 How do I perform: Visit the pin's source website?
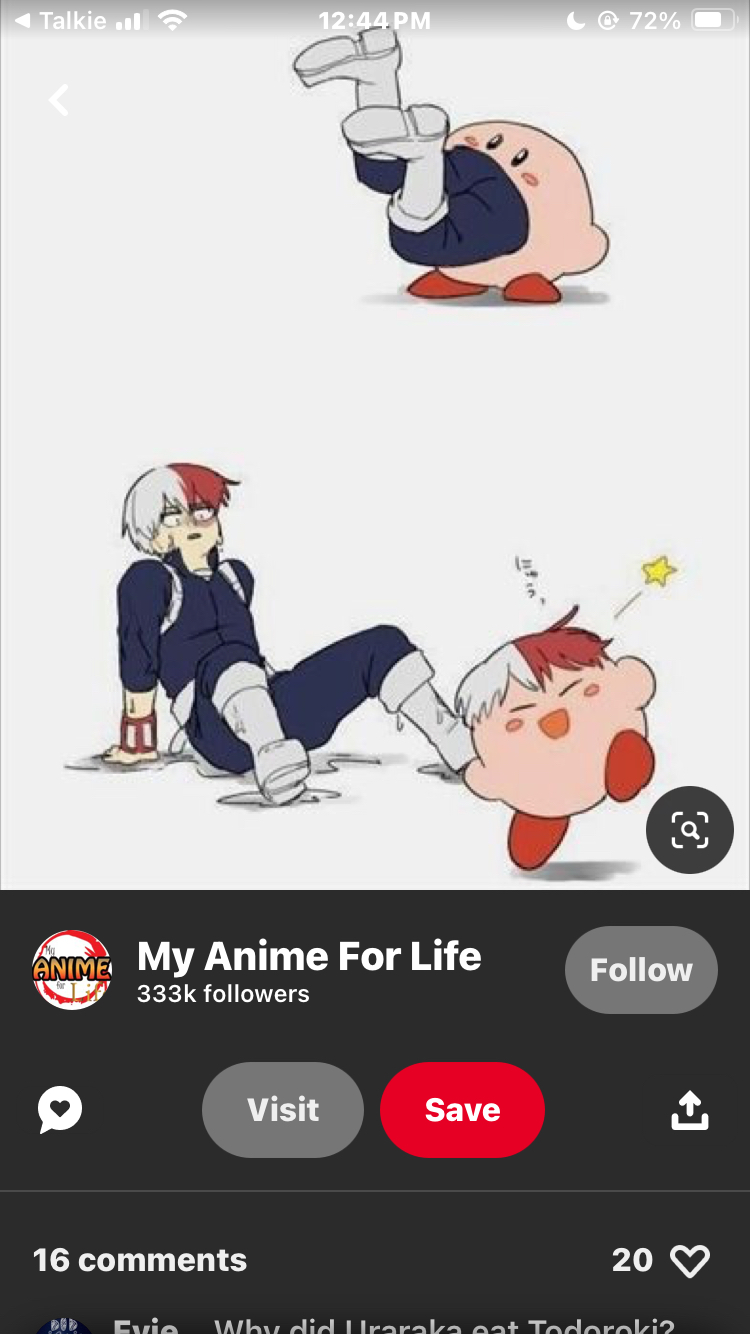pyautogui.click(x=283, y=1110)
